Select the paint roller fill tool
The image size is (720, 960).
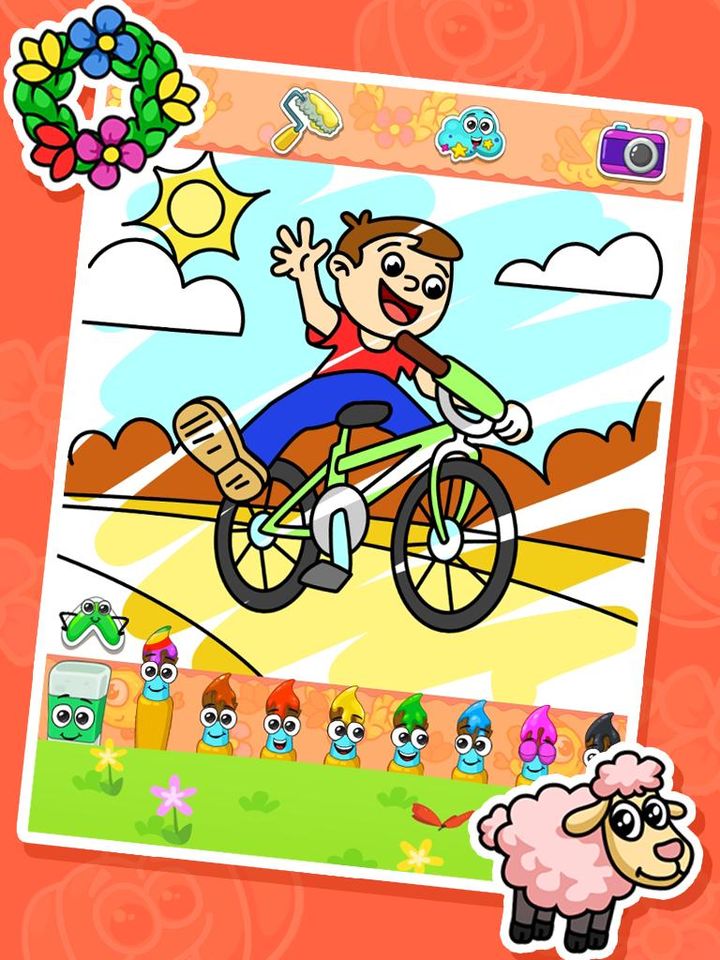310,120
